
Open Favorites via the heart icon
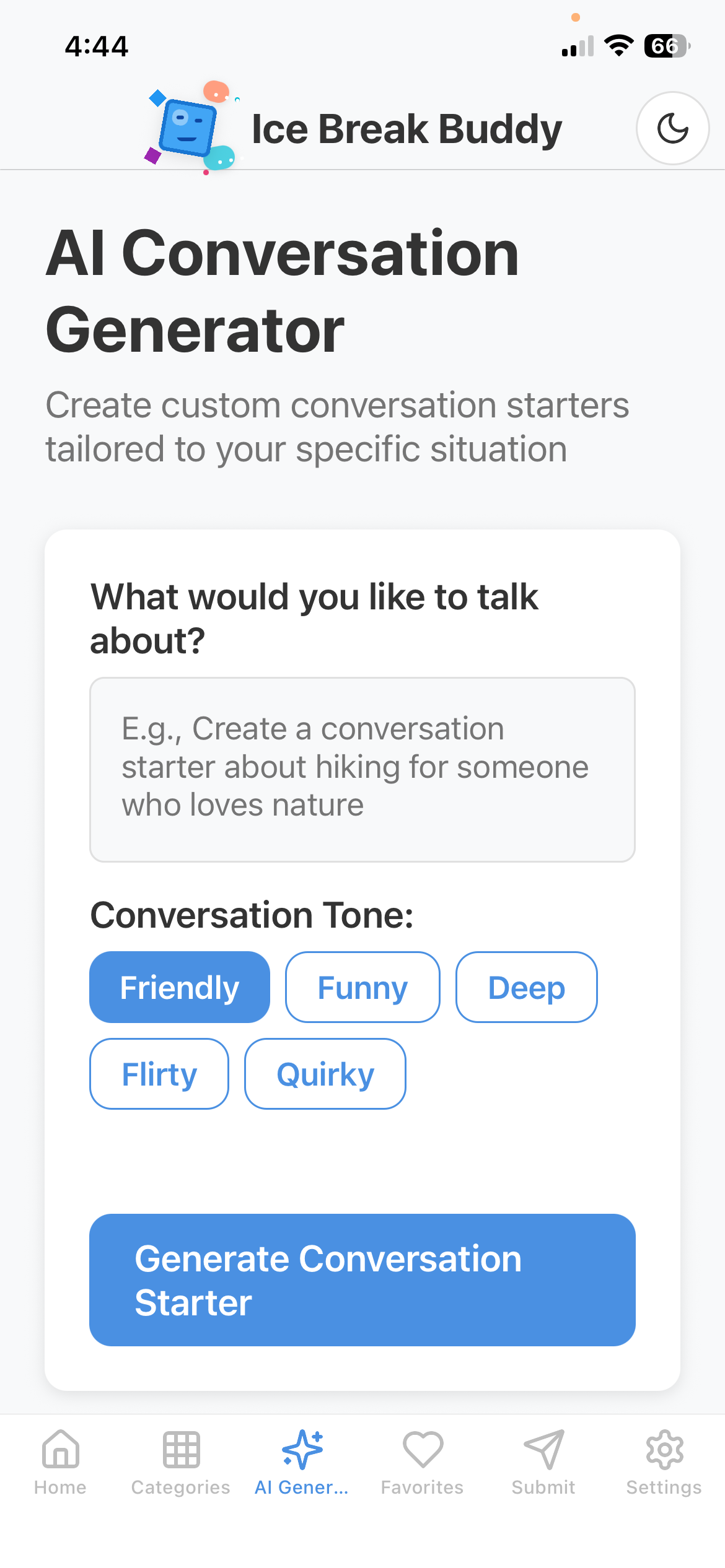point(423,1450)
